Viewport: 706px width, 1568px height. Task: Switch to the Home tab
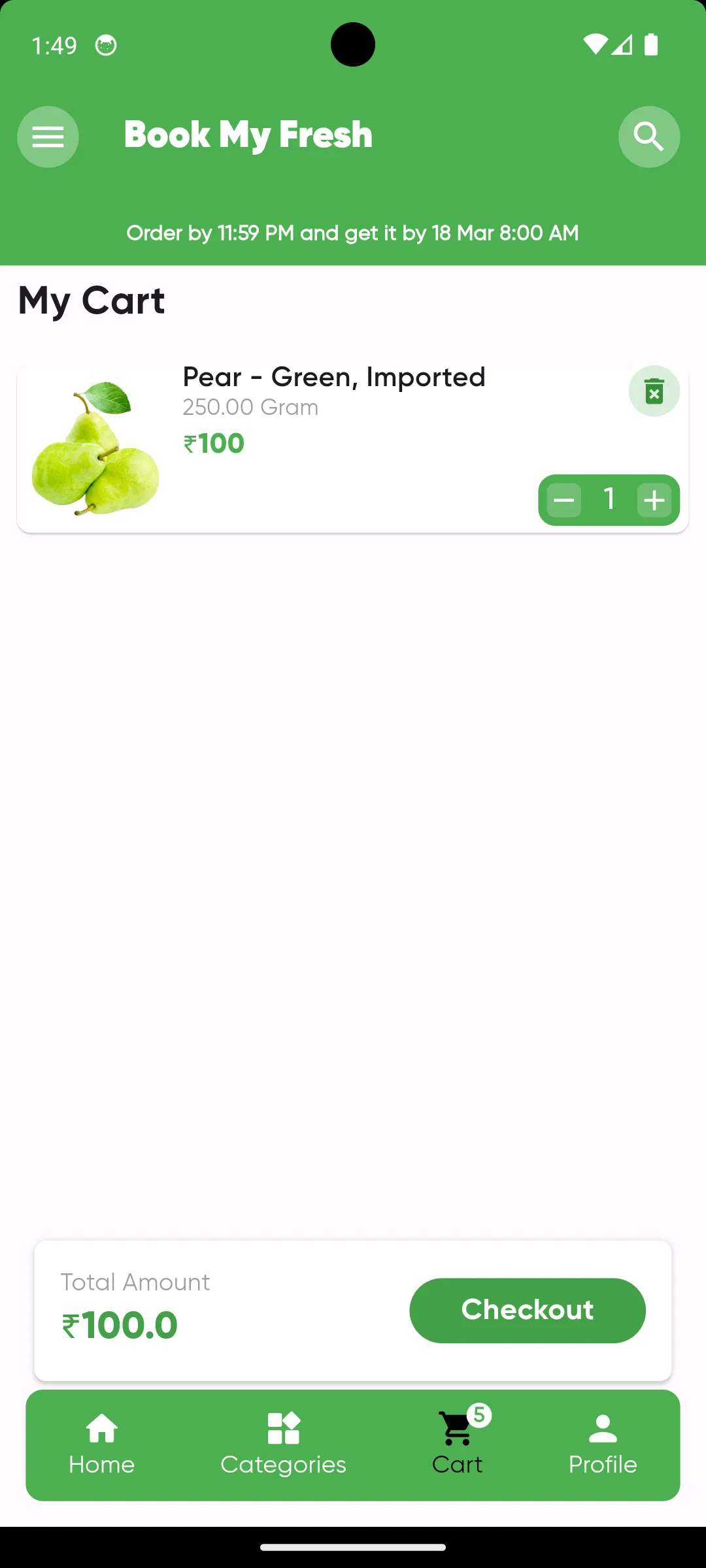pos(102,1445)
